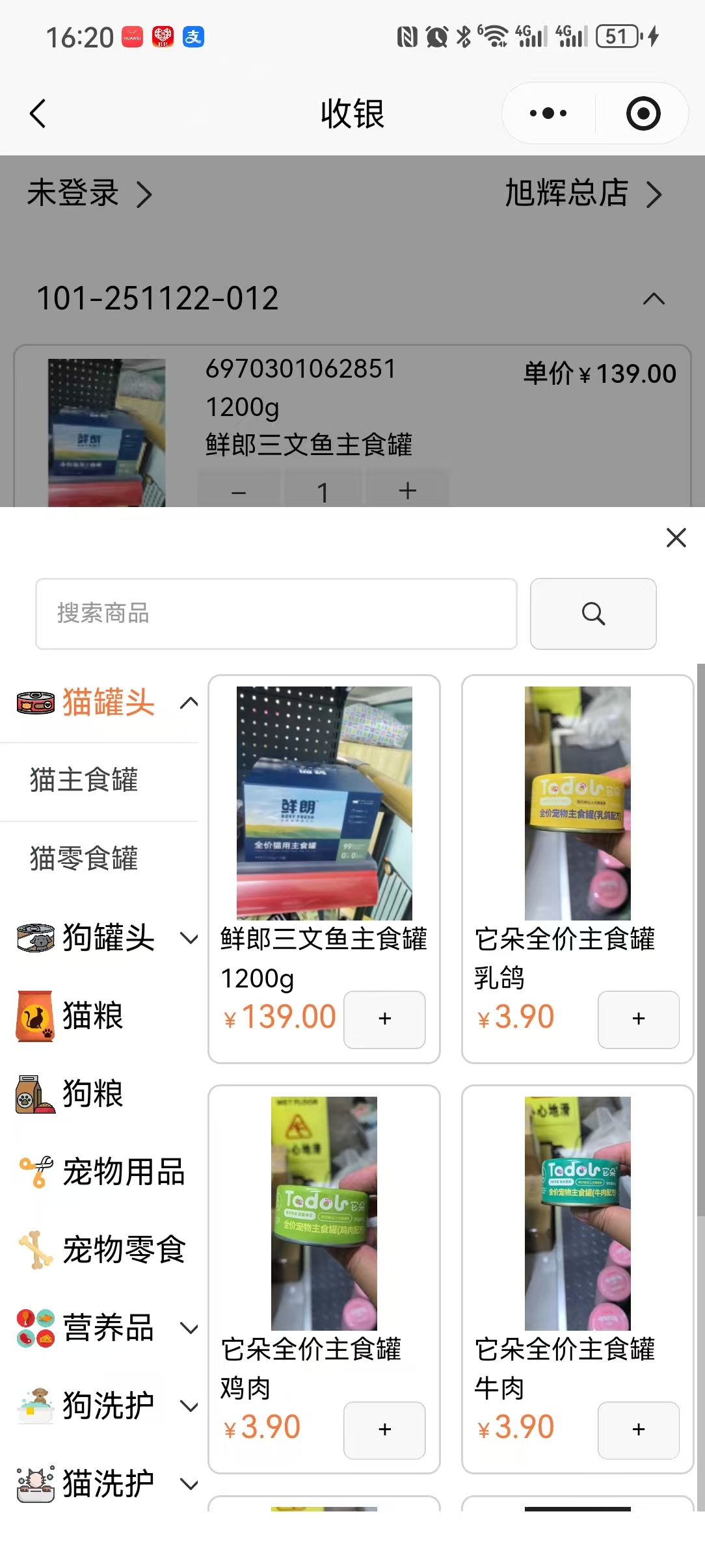Open the 狗粮 category
Image resolution: width=705 pixels, height=1568 pixels.
(x=92, y=1094)
